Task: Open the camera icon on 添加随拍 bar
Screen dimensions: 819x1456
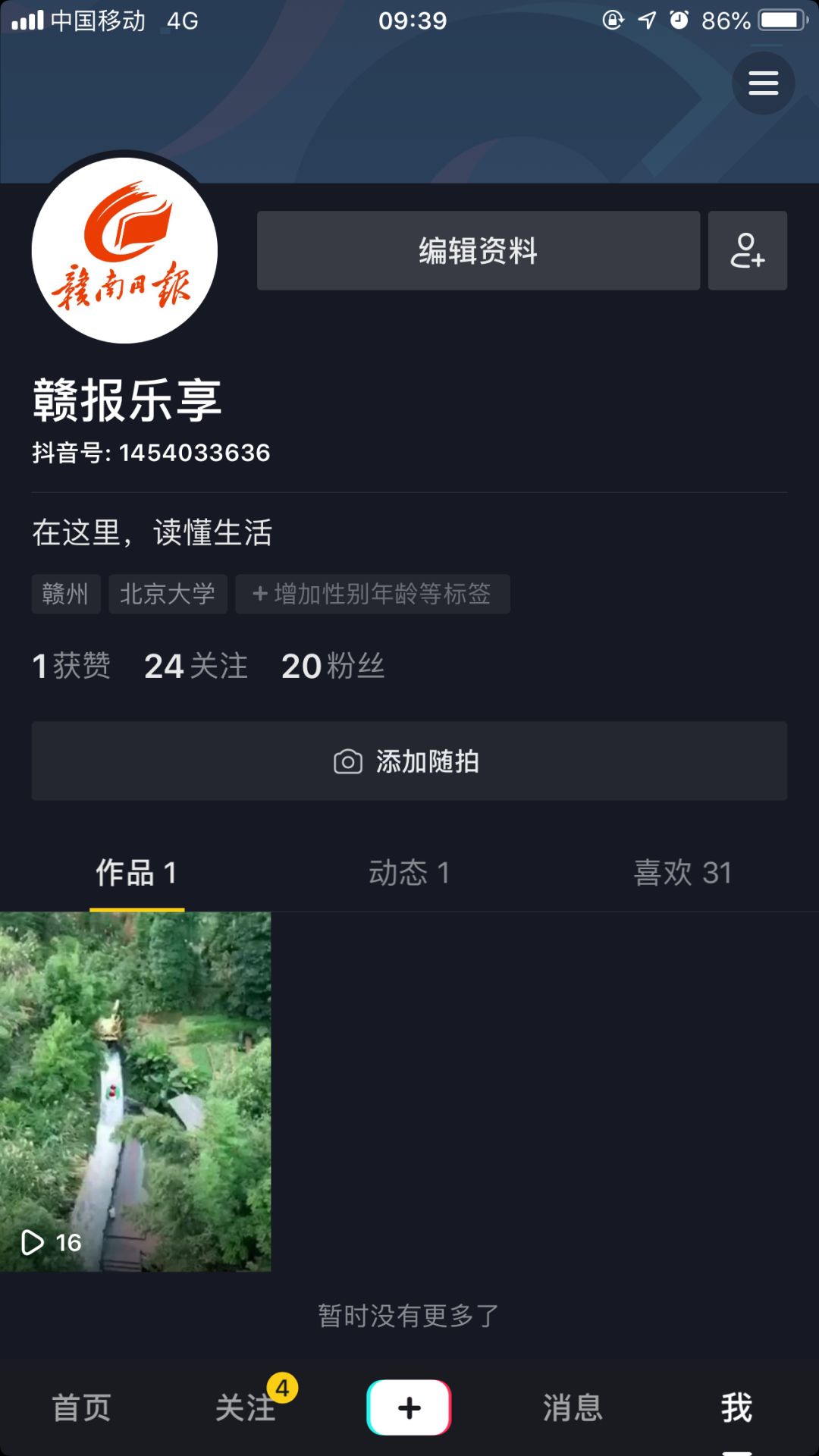Action: [348, 762]
